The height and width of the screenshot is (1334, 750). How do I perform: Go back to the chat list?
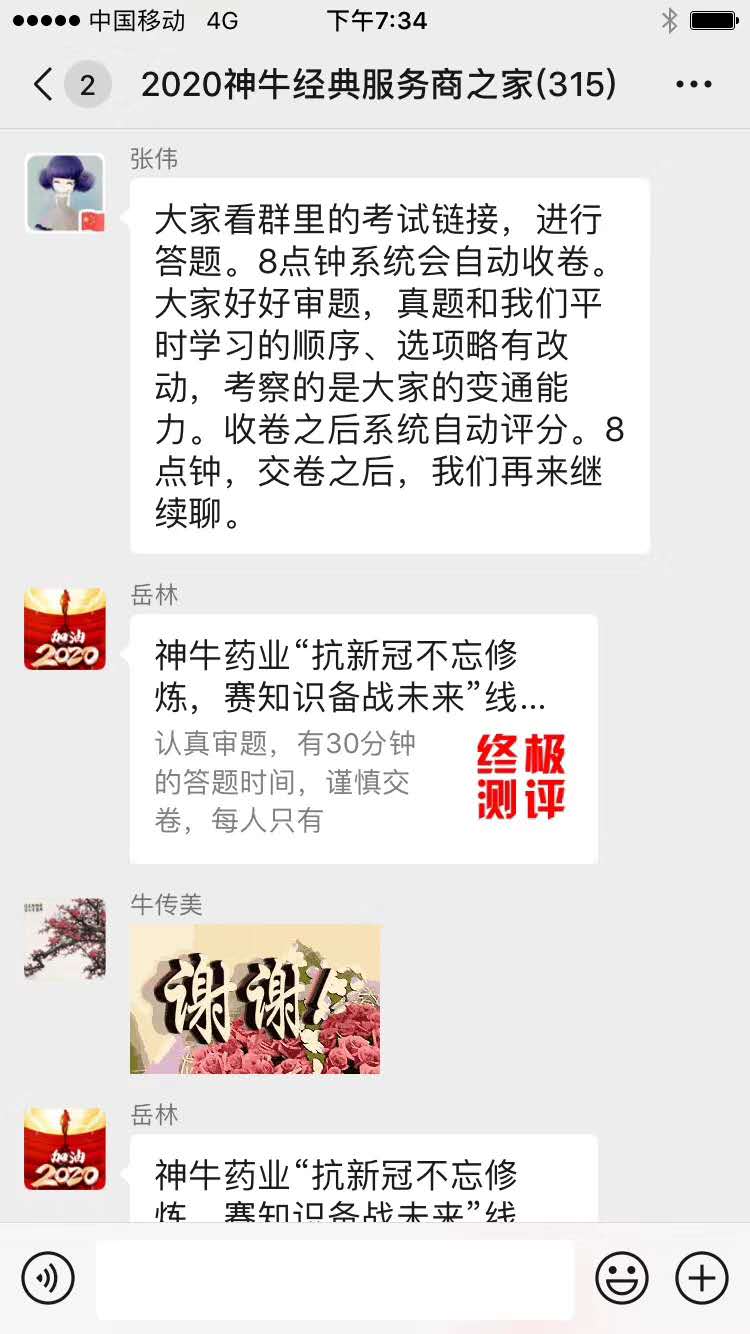coord(44,85)
